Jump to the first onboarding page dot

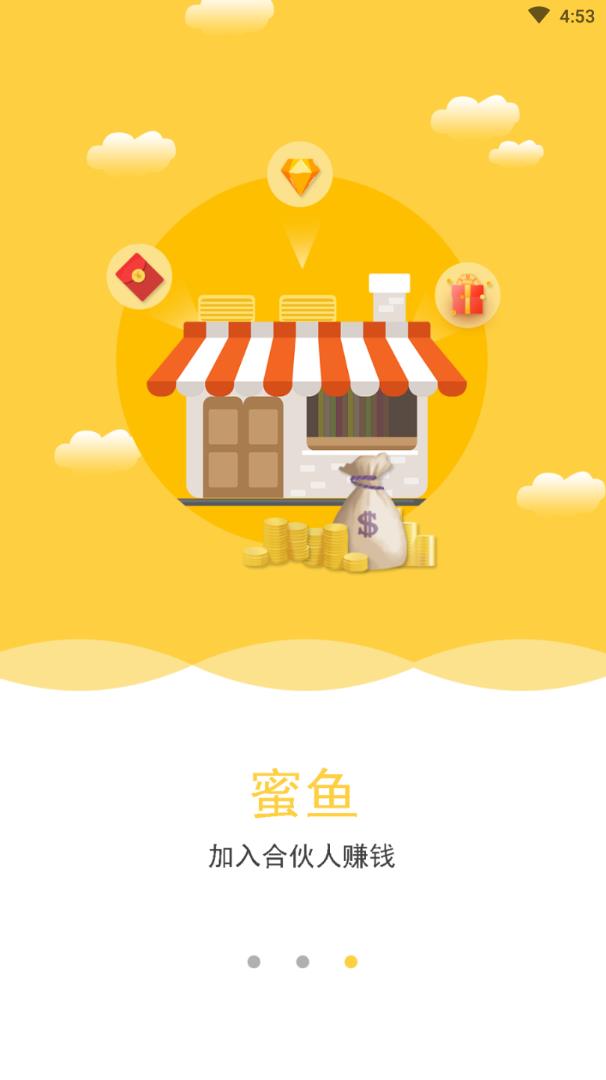(x=254, y=962)
